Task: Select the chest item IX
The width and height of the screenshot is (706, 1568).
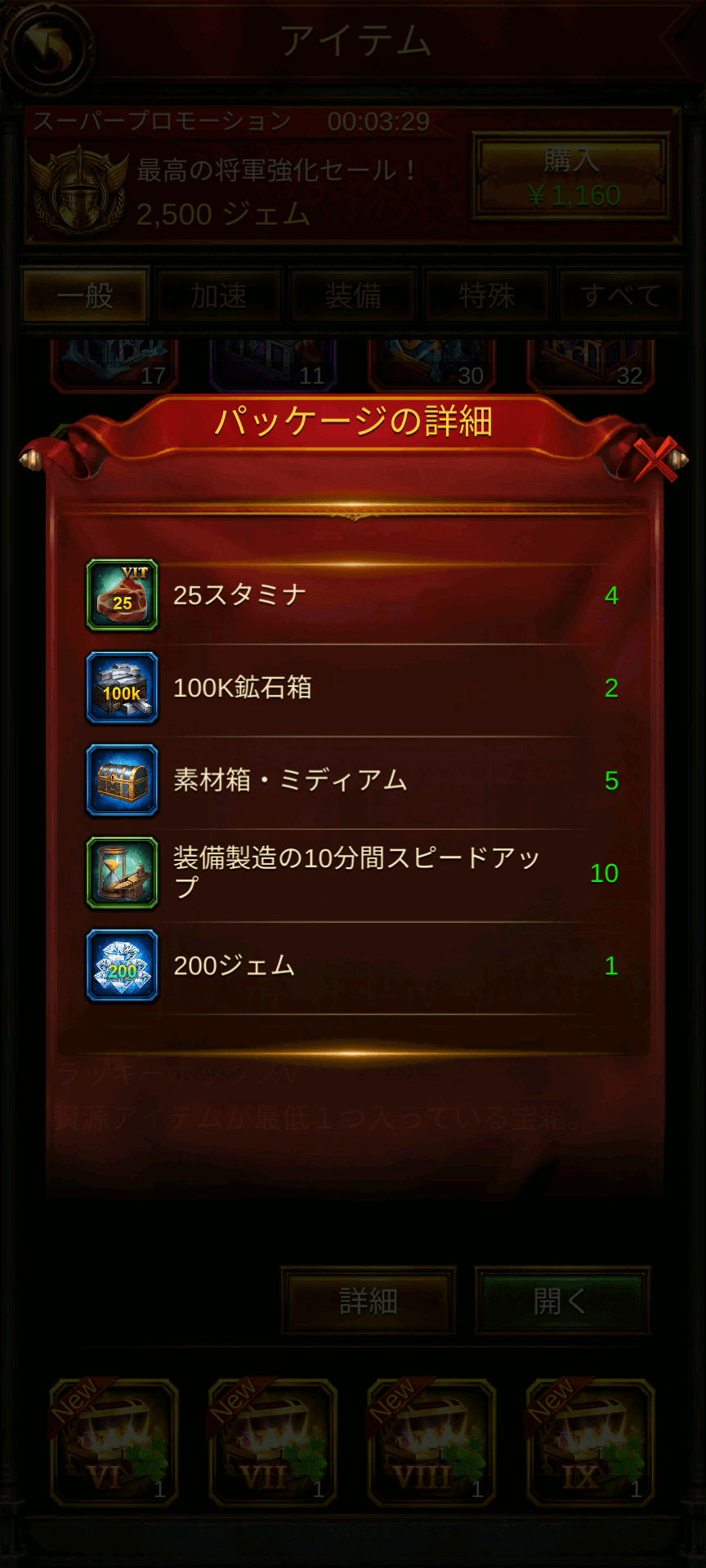Action: tap(590, 1443)
